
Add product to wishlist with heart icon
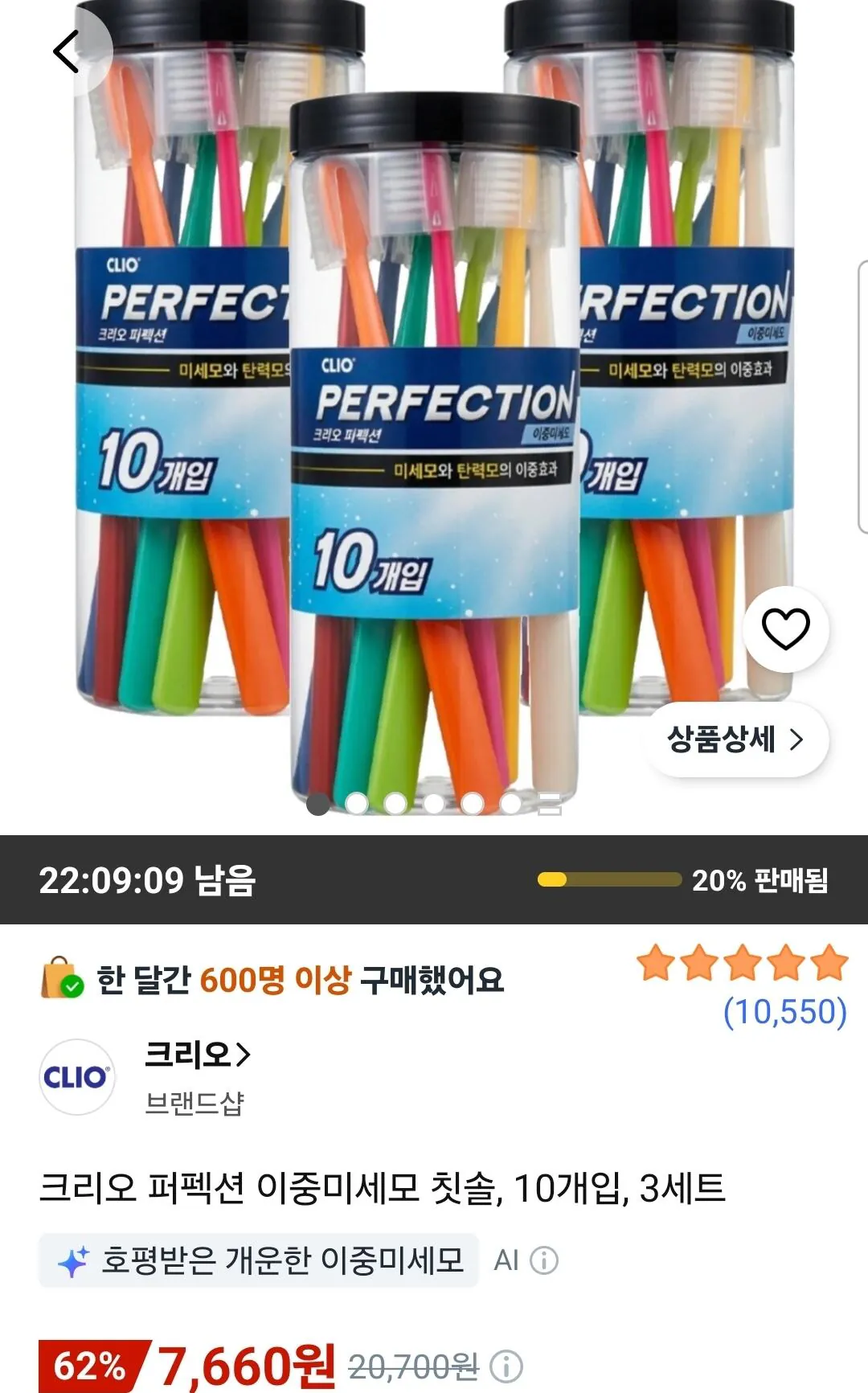[x=785, y=629]
